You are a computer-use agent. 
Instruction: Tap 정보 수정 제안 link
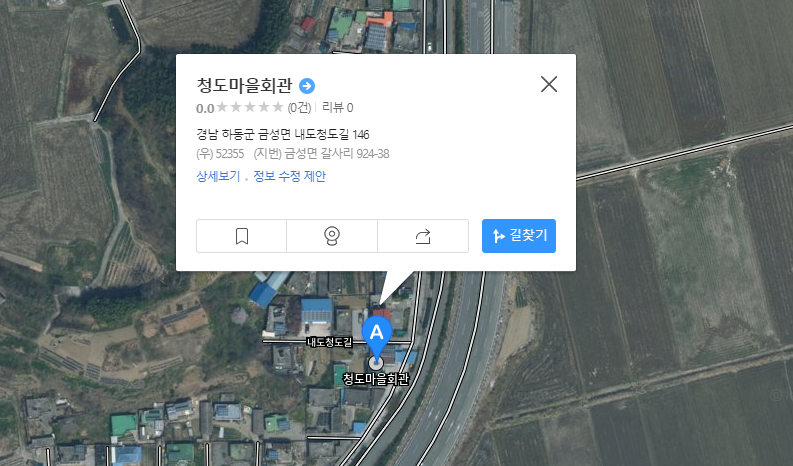289,176
